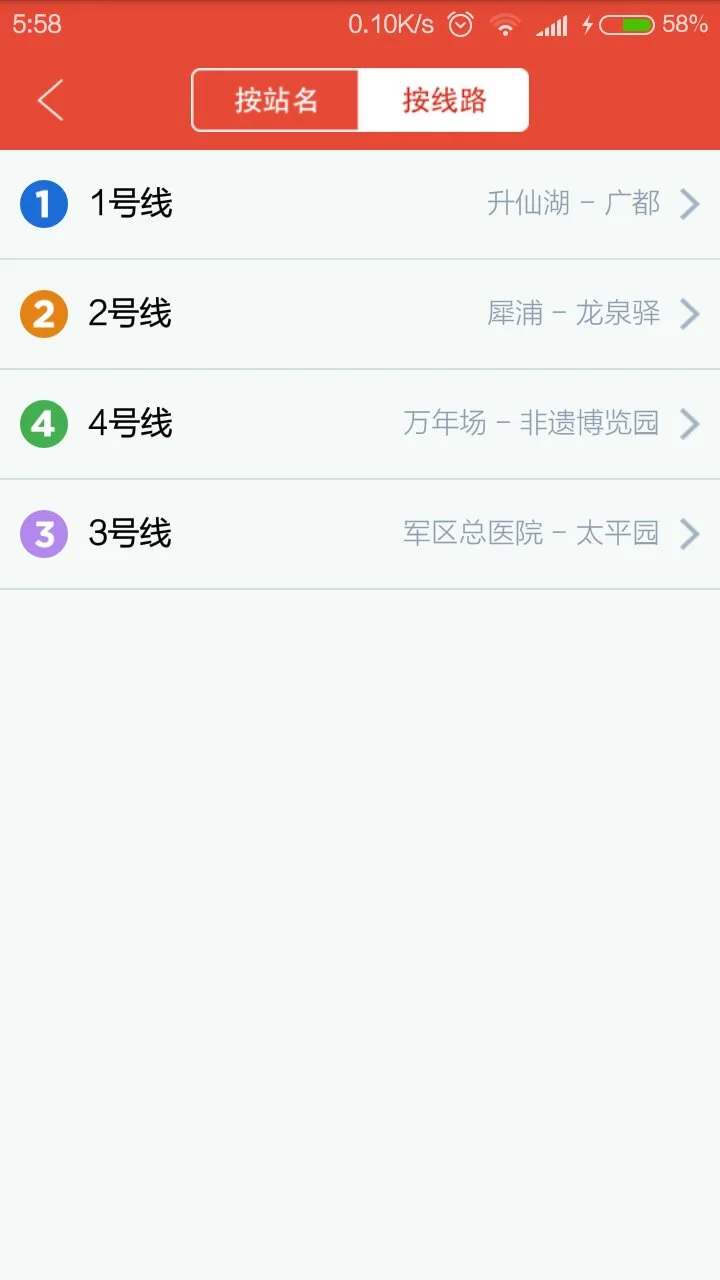Tap the alarm clock icon in status bar
This screenshot has height=1280, width=720.
coord(461,24)
